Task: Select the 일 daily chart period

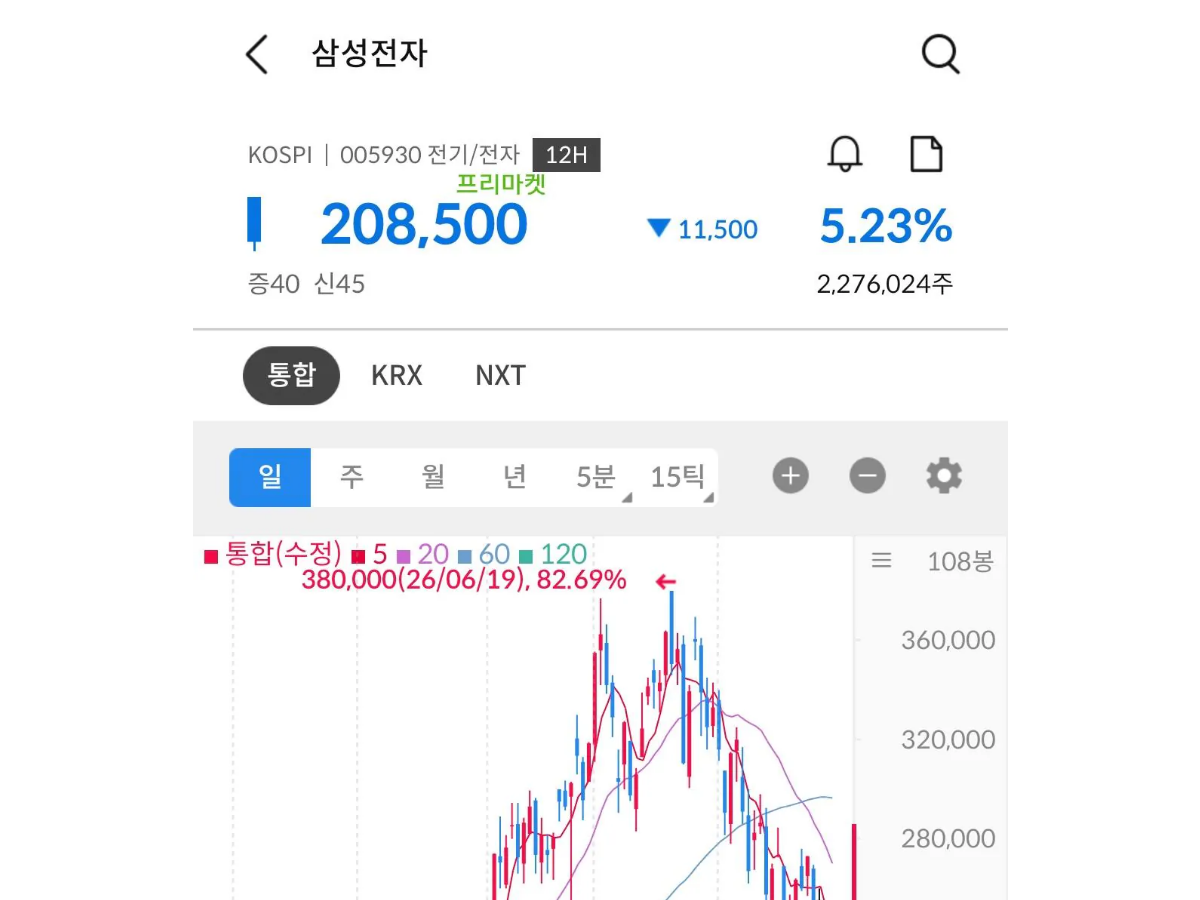Action: [270, 477]
